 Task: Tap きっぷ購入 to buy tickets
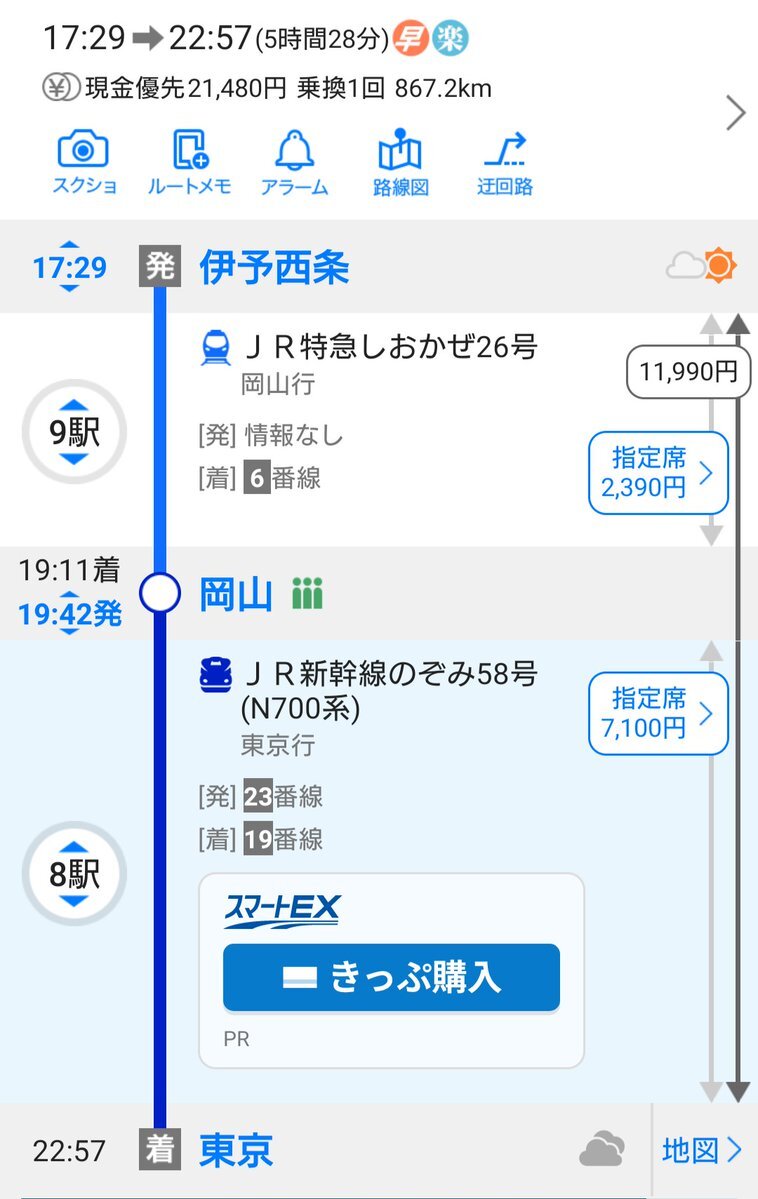point(391,977)
